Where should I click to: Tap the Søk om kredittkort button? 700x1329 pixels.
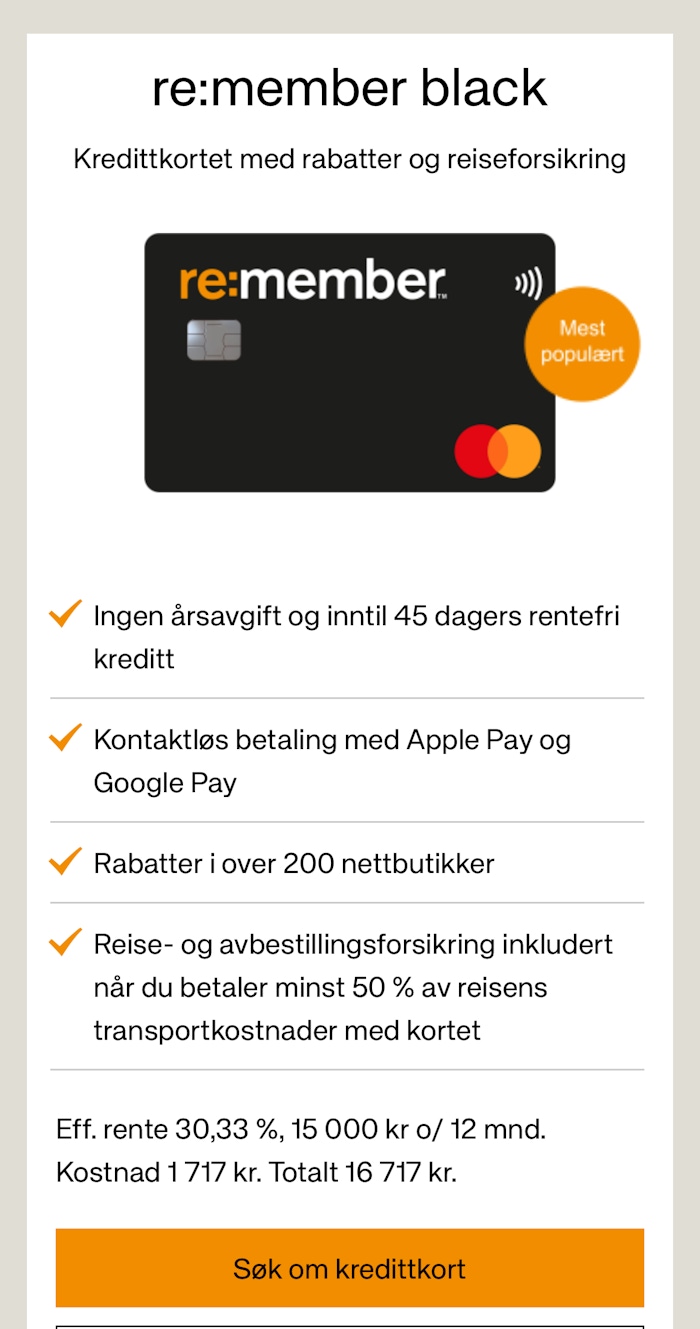coord(349,1268)
